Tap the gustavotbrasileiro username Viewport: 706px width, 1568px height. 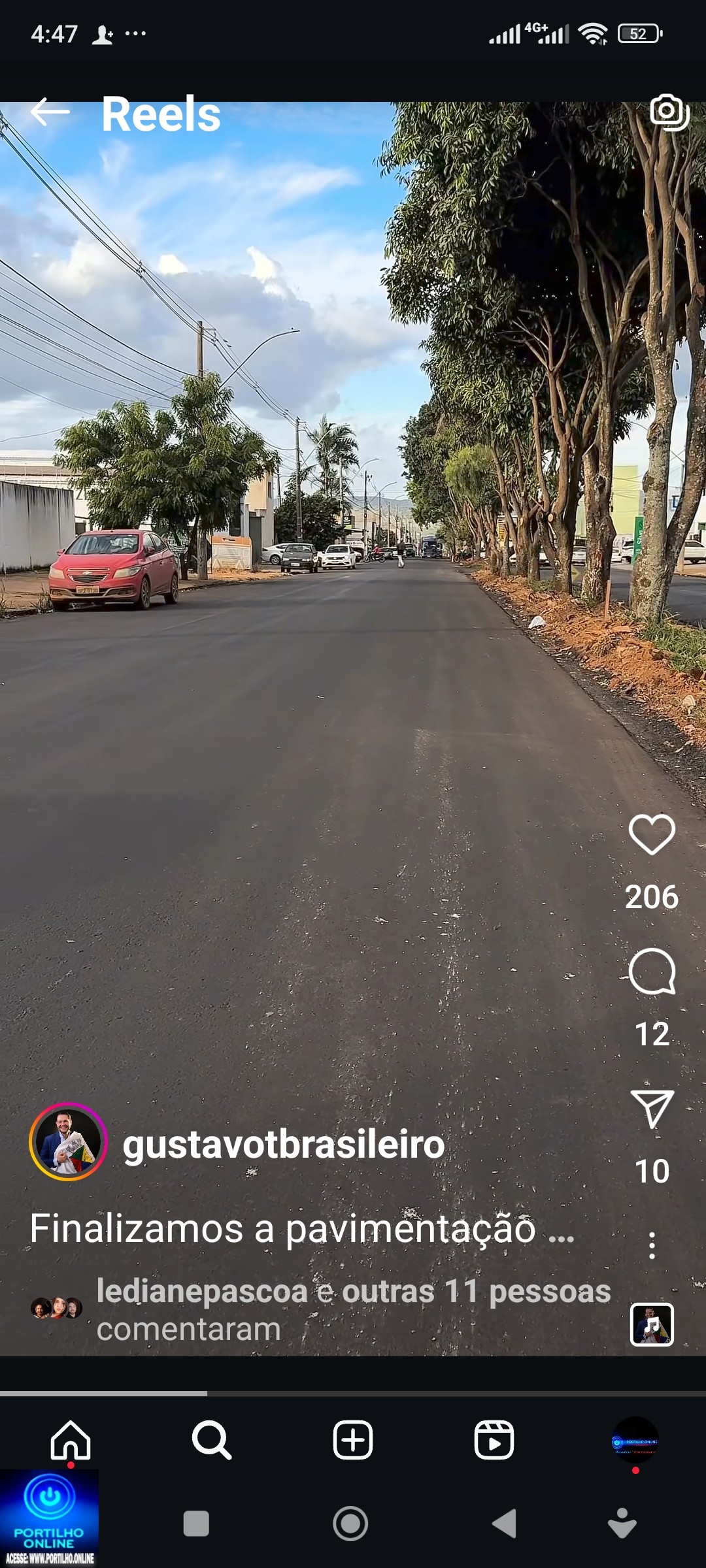pyautogui.click(x=284, y=1144)
